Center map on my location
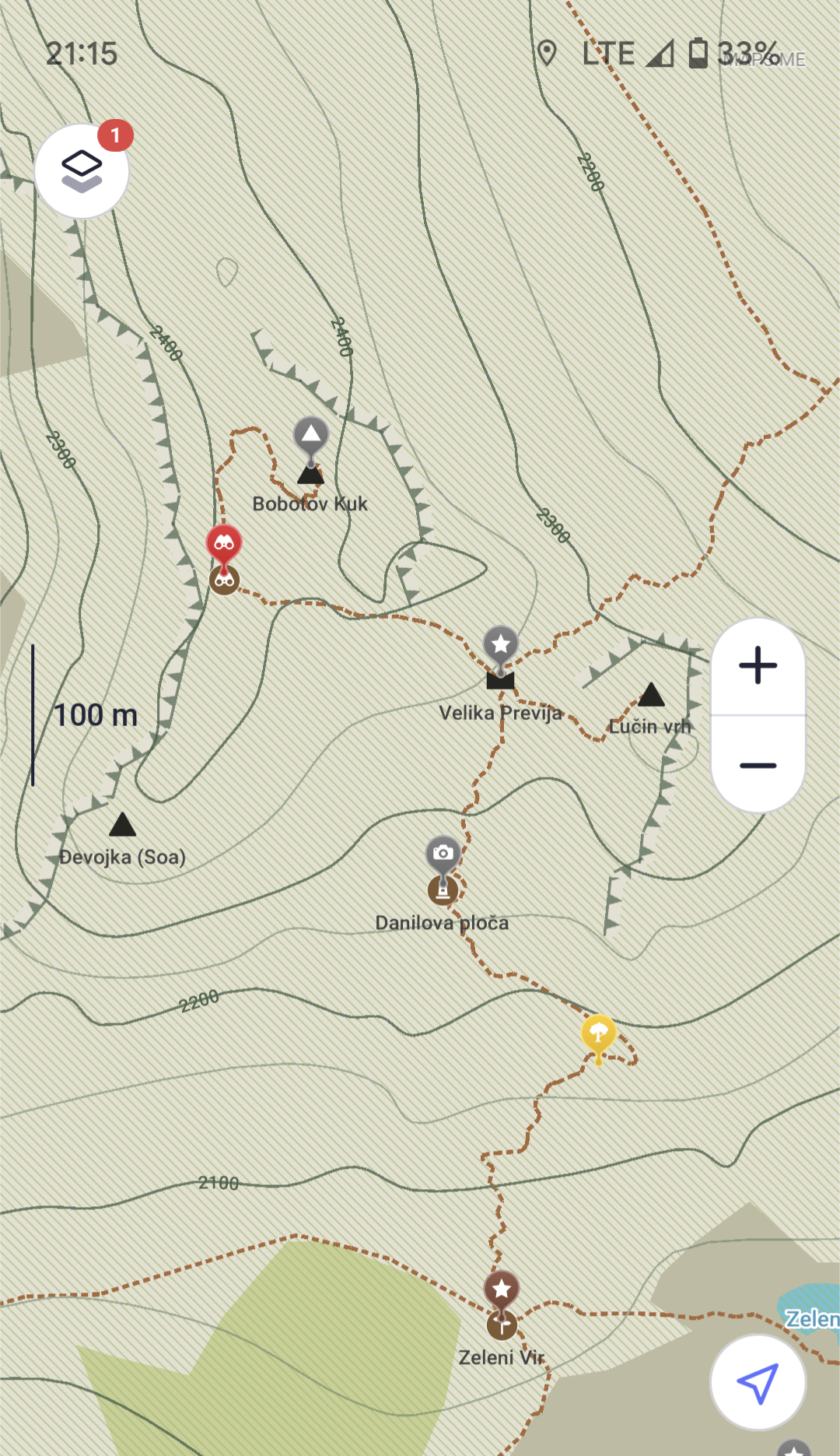The height and width of the screenshot is (1456, 840). pos(758,1383)
